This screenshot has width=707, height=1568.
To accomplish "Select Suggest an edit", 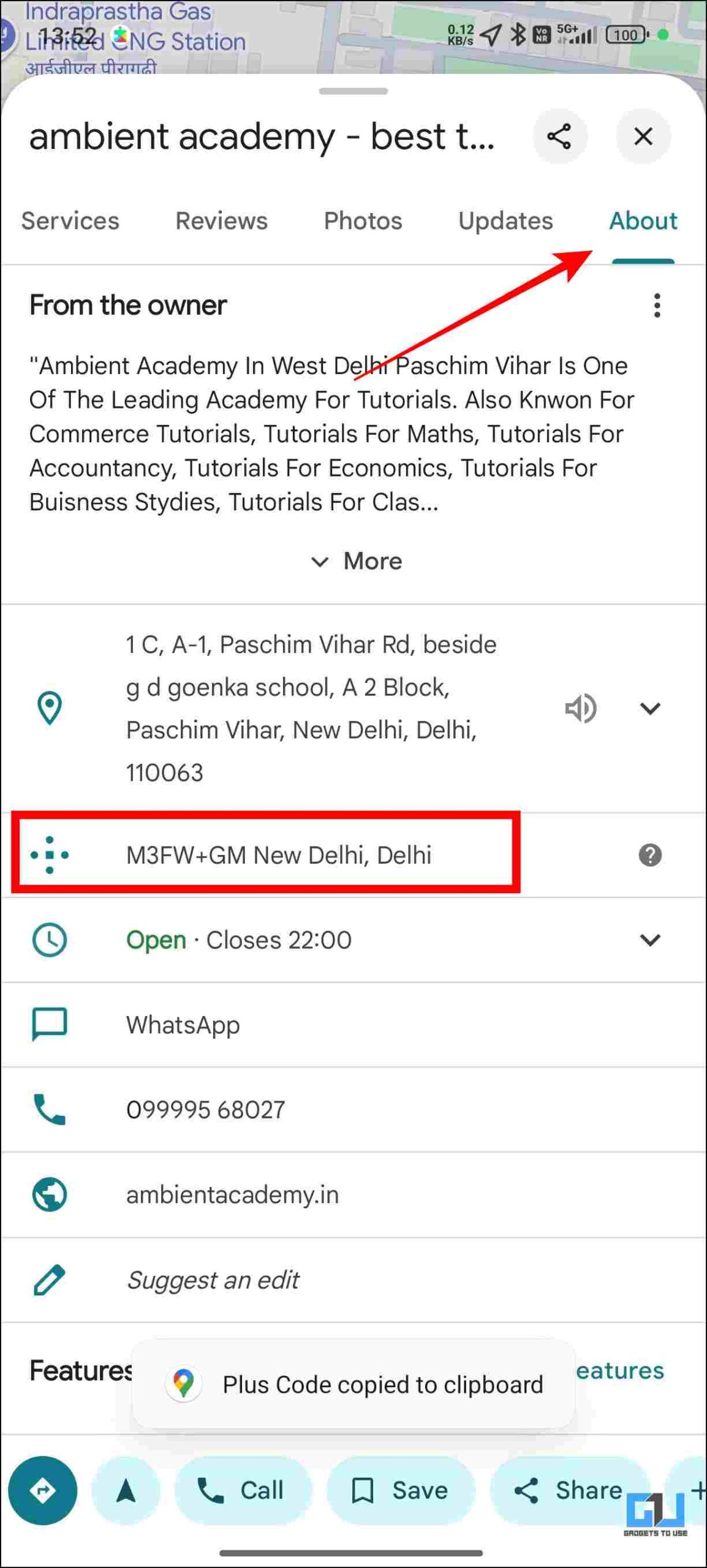I will pos(353,1280).
